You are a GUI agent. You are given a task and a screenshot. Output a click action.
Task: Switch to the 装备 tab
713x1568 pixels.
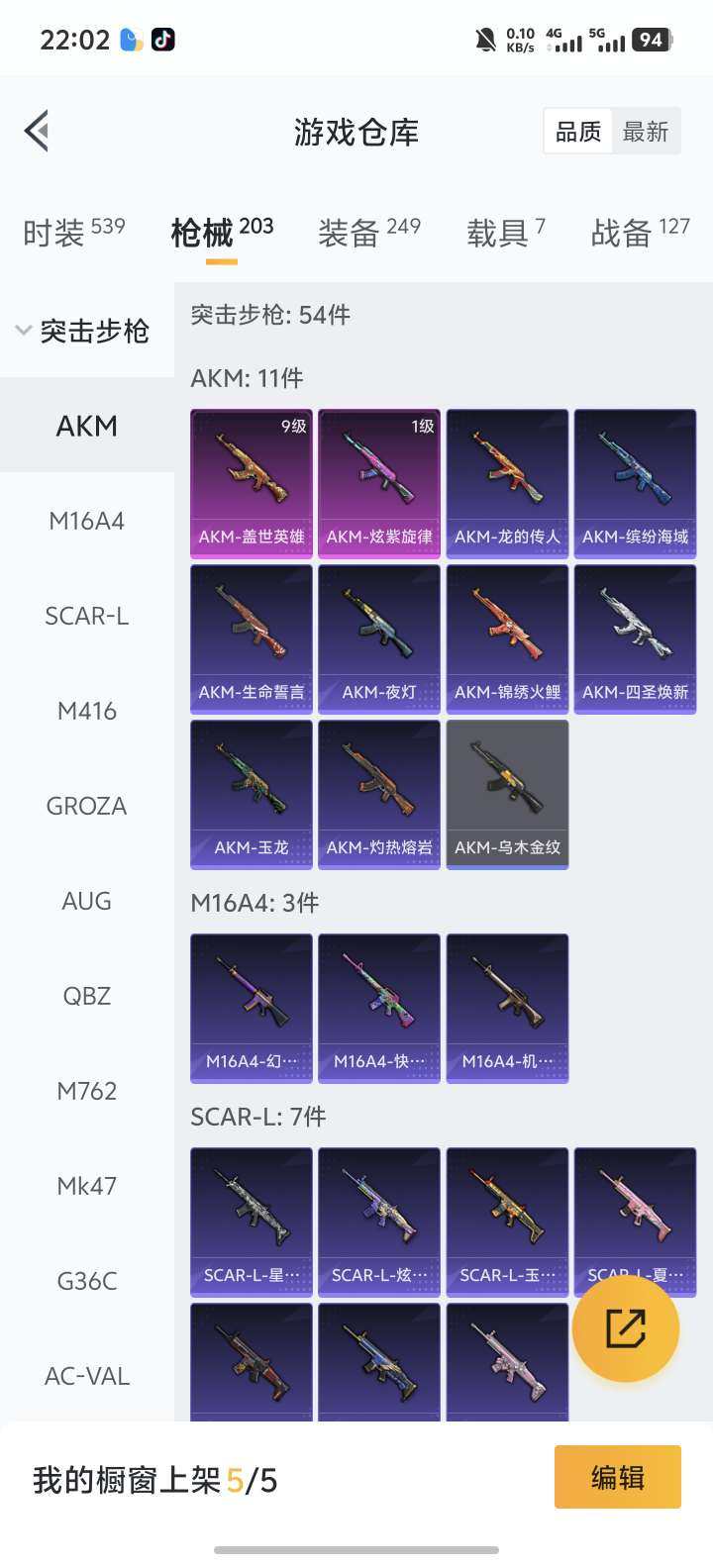coord(368,232)
